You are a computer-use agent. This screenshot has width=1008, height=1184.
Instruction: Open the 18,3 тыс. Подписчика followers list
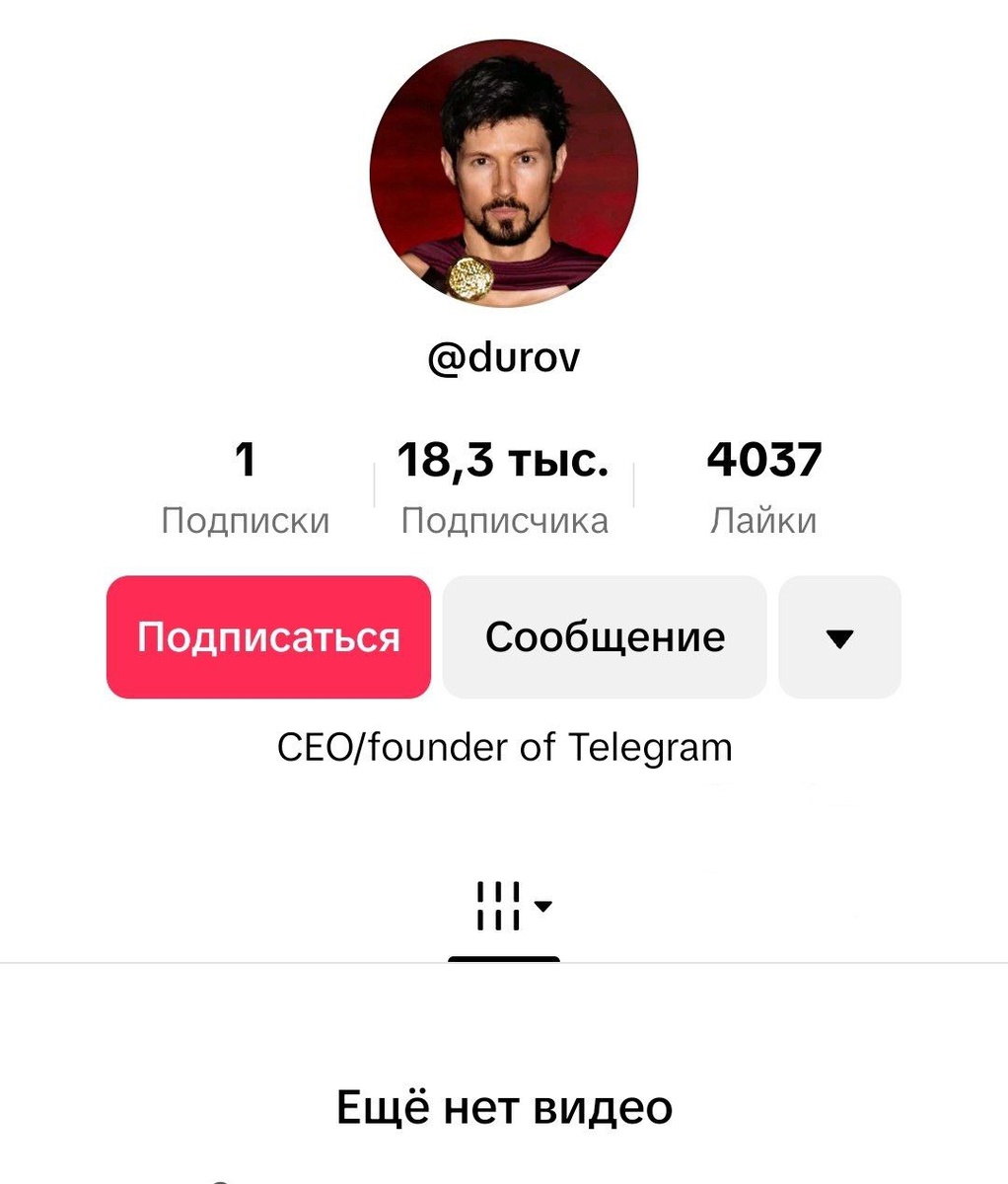(504, 488)
